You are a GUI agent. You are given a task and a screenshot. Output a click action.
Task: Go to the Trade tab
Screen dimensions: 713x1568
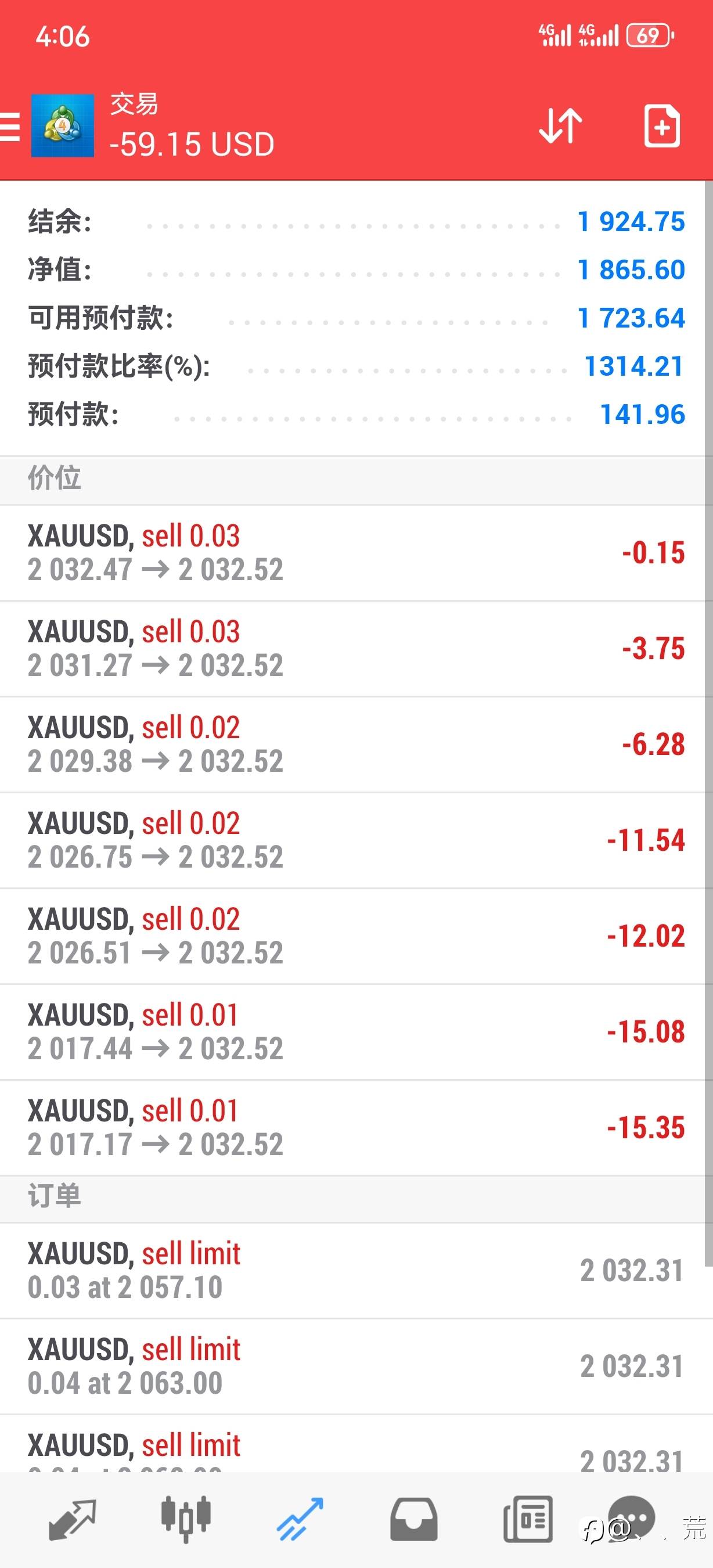[x=300, y=1519]
